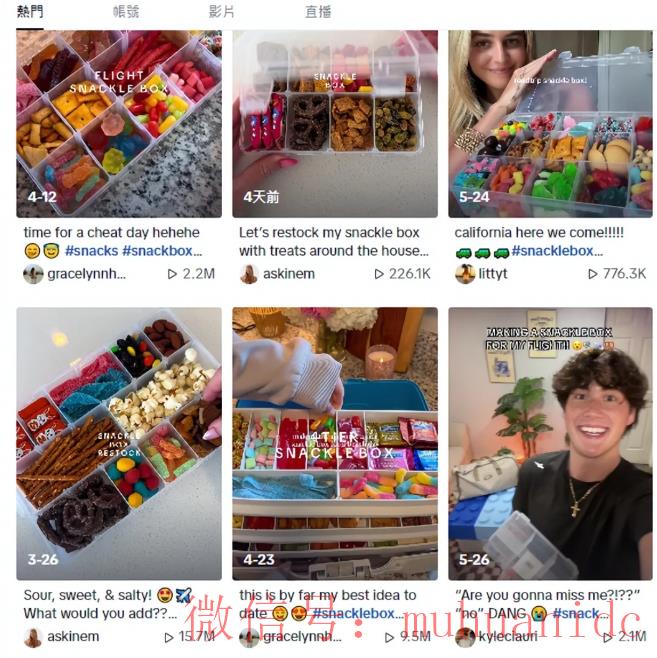The height and width of the screenshot is (658, 657).
Task: Open the 5-24 video by littyt
Action: coord(550,123)
